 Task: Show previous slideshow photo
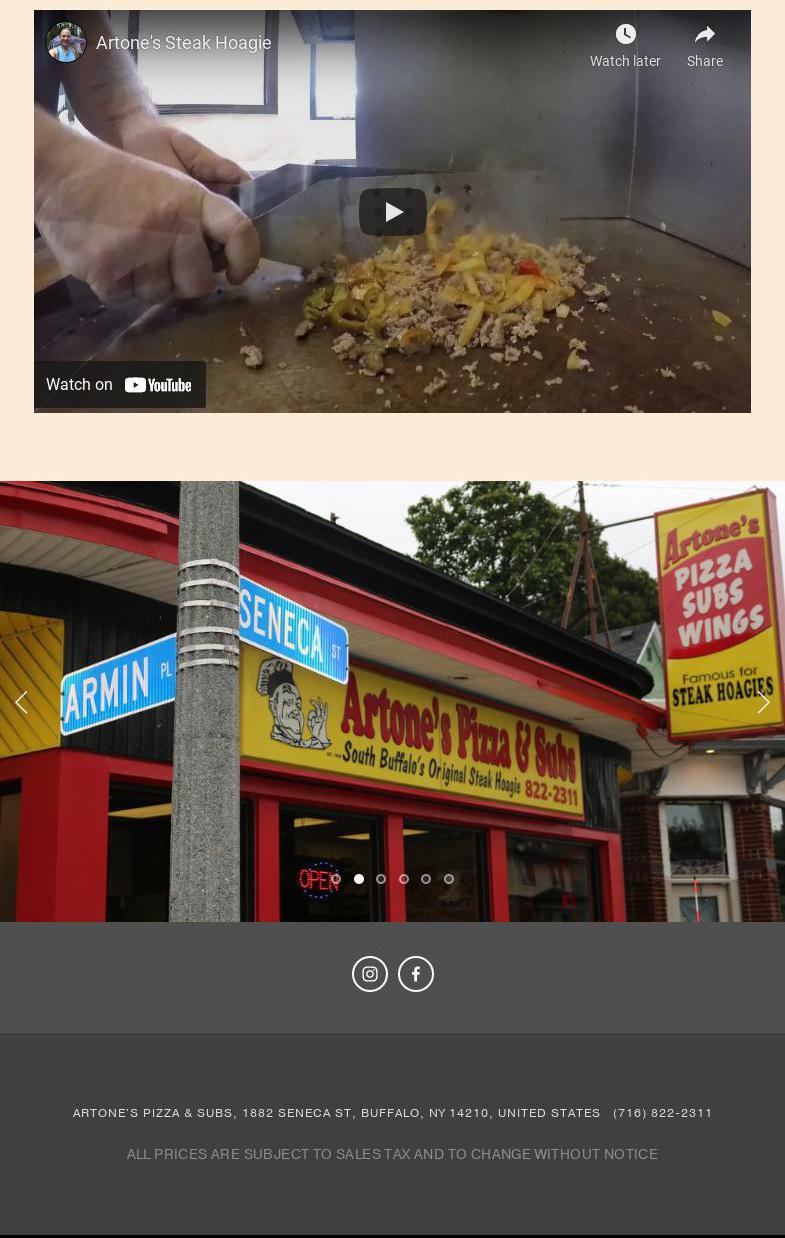click(21, 702)
